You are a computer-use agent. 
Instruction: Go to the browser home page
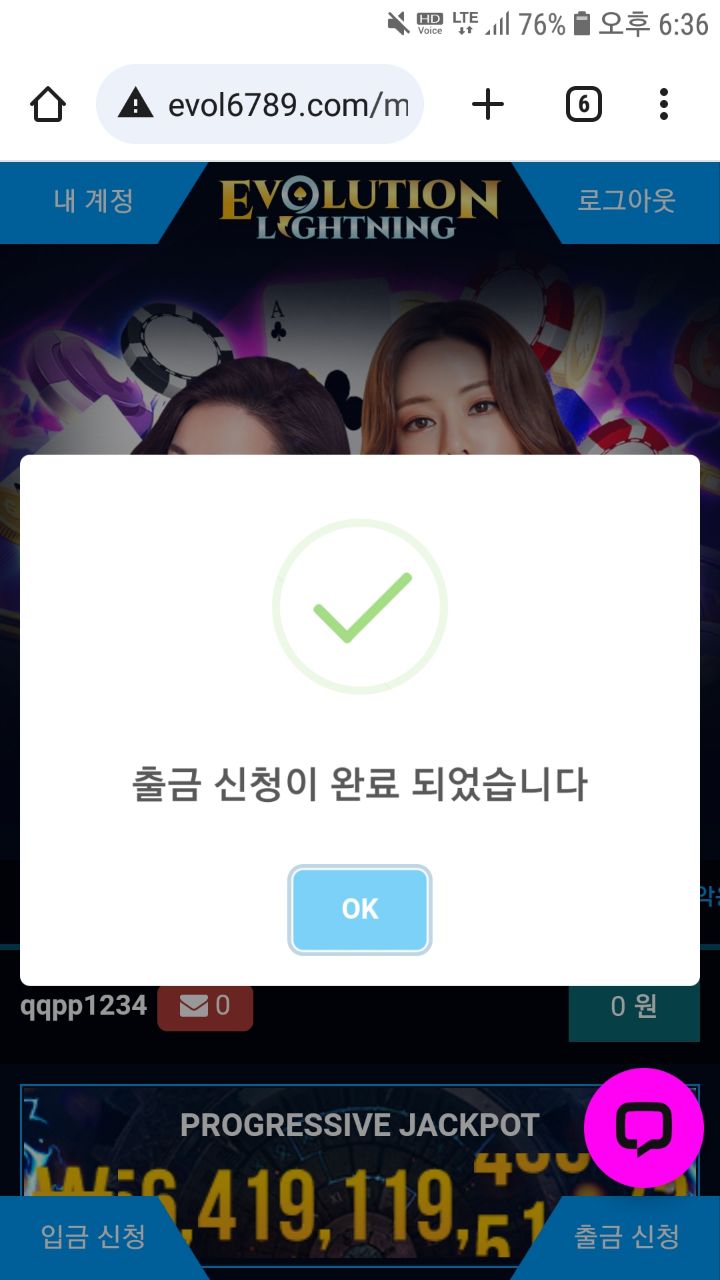click(x=48, y=104)
